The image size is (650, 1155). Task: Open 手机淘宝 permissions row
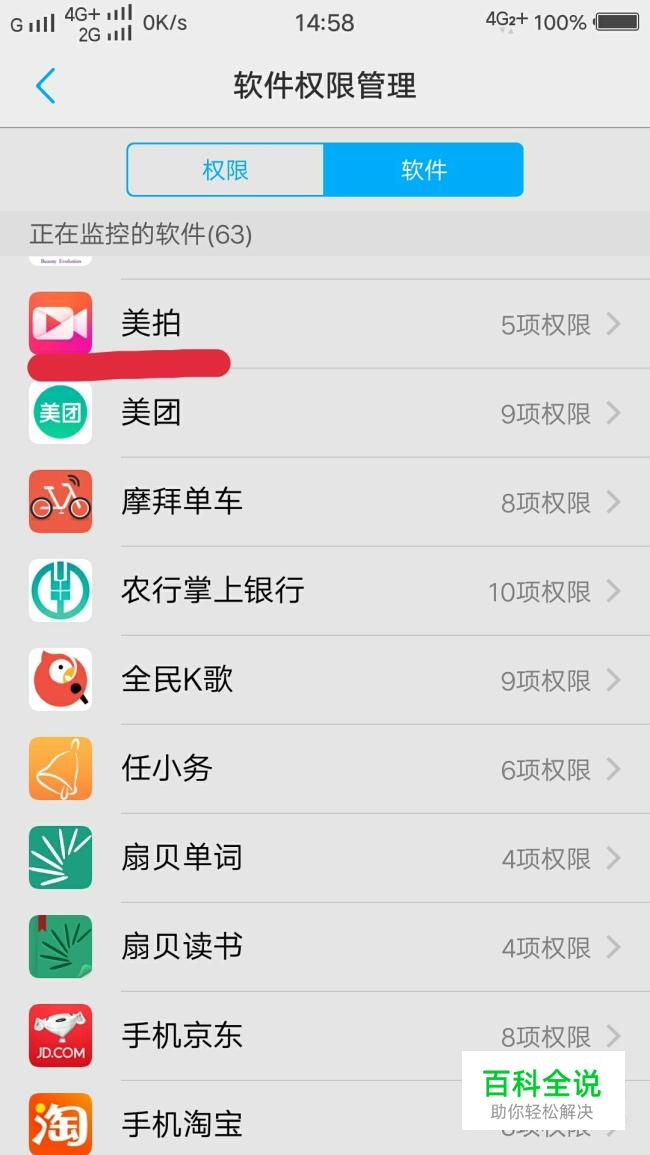(x=325, y=1118)
